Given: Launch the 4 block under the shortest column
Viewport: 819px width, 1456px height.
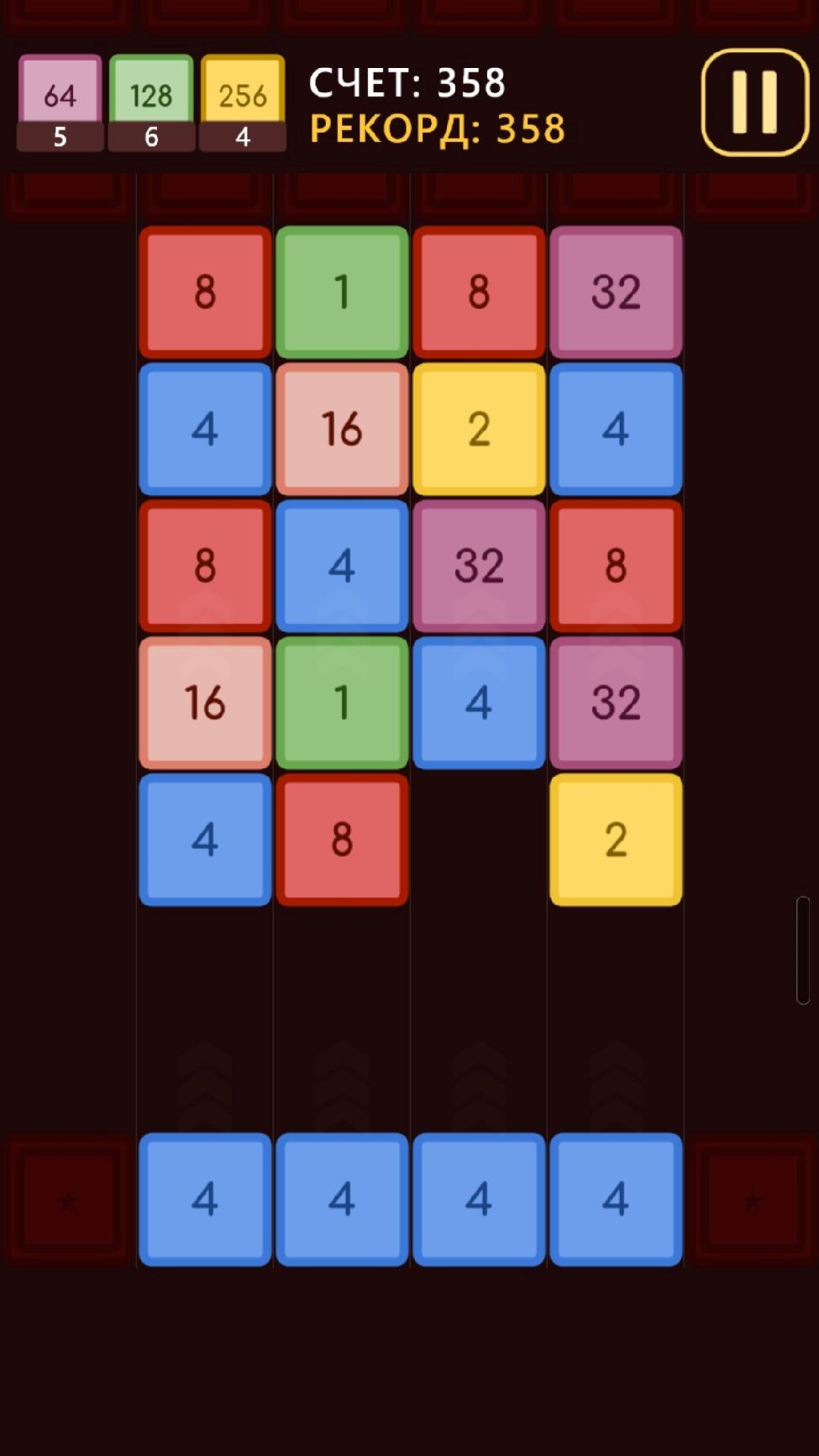Looking at the screenshot, I should (479, 1199).
